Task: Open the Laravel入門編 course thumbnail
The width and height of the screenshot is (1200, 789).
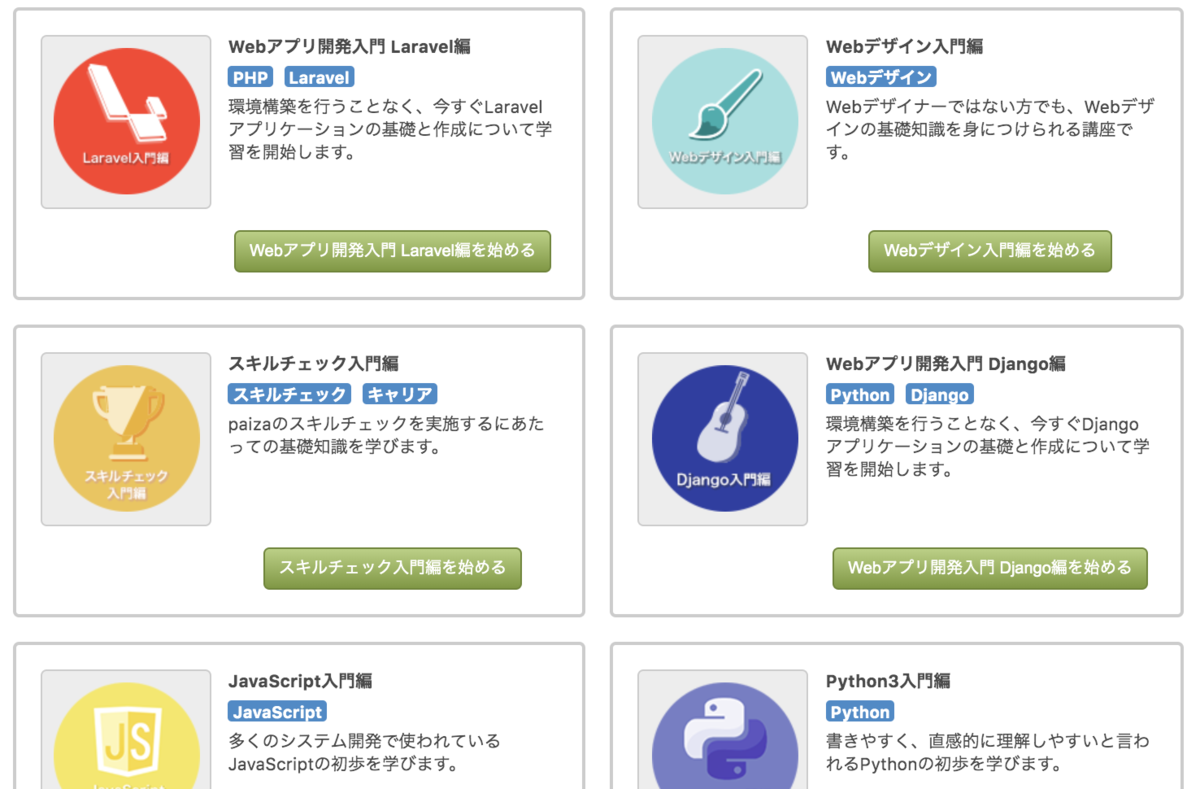Action: [x=126, y=122]
